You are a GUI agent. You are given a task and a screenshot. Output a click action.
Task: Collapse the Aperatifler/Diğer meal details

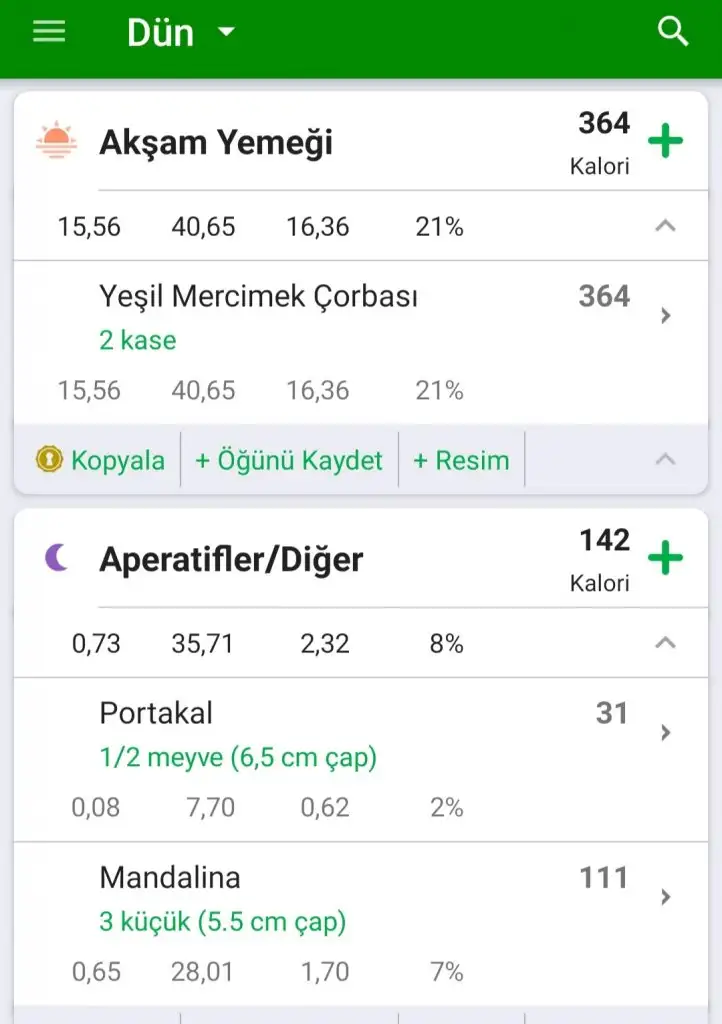(665, 643)
